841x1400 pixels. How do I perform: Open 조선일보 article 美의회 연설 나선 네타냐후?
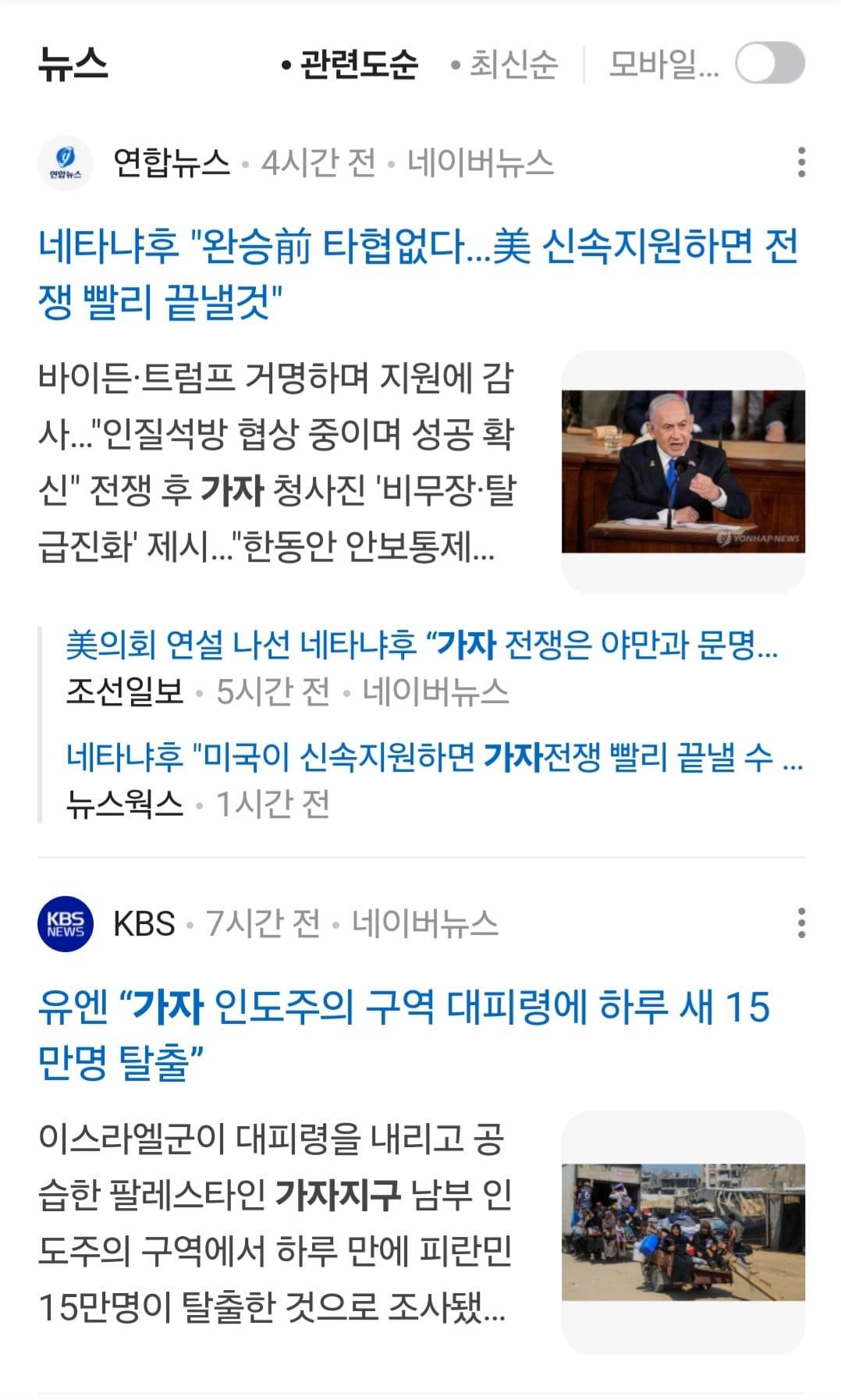[422, 645]
